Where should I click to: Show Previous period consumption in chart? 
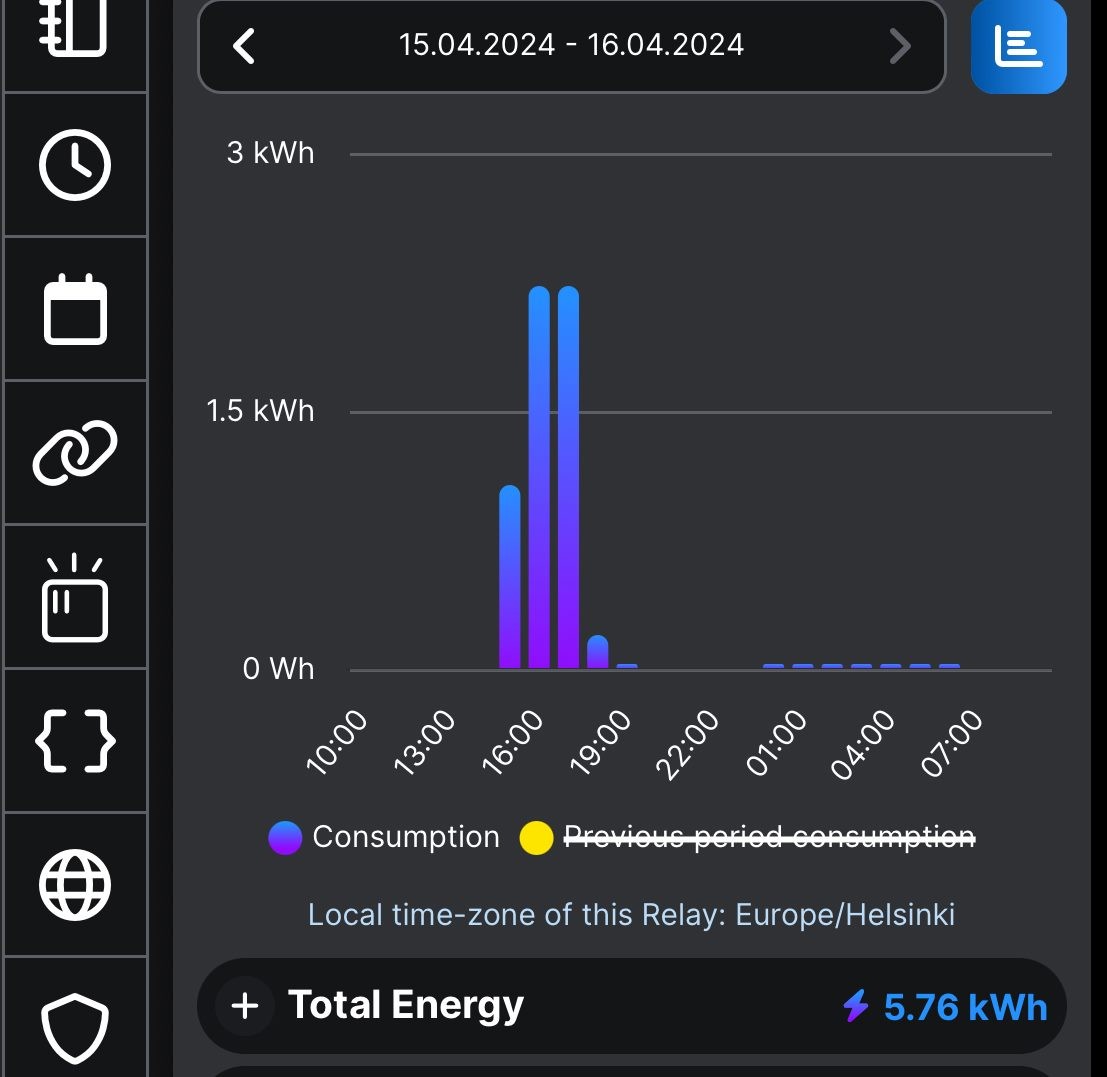[x=748, y=838]
